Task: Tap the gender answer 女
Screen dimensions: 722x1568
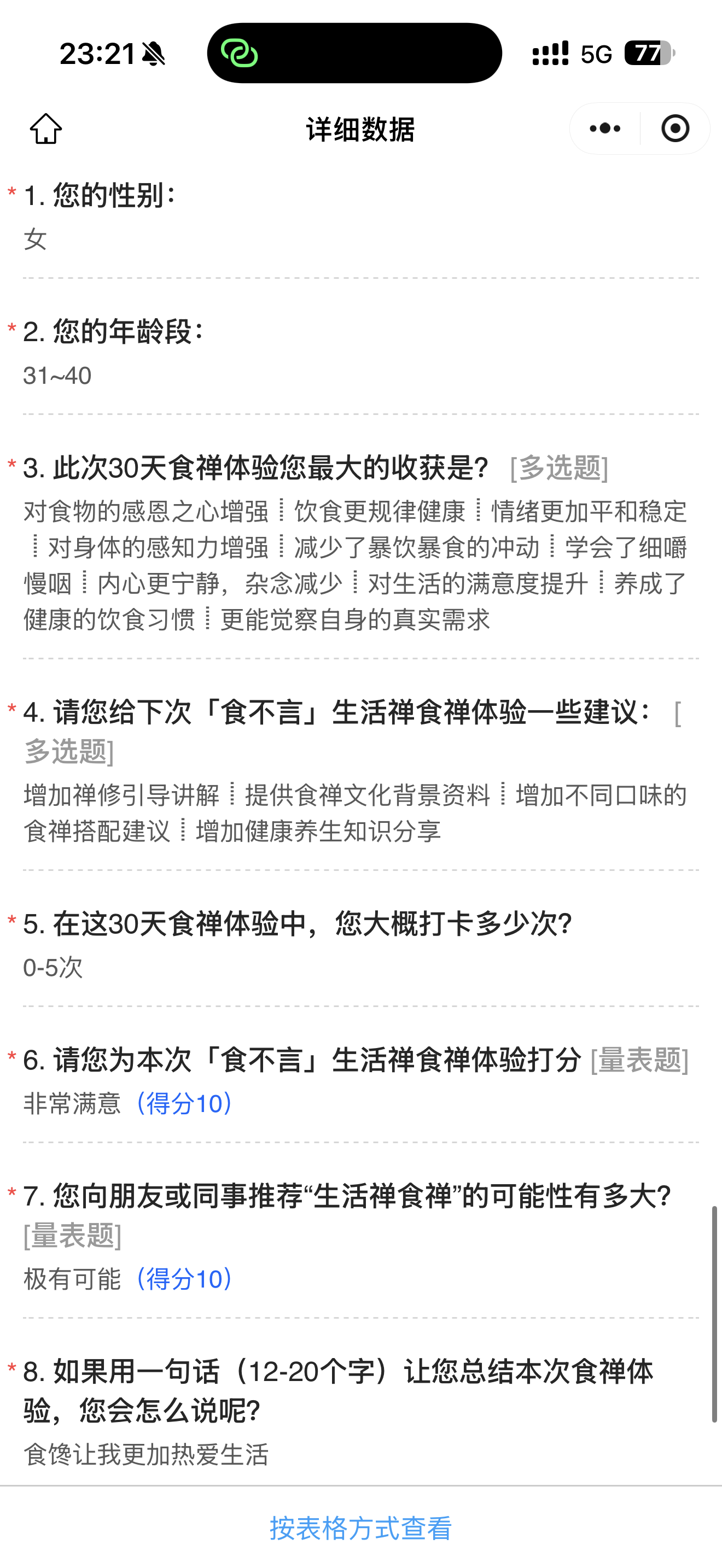Action: [x=34, y=241]
